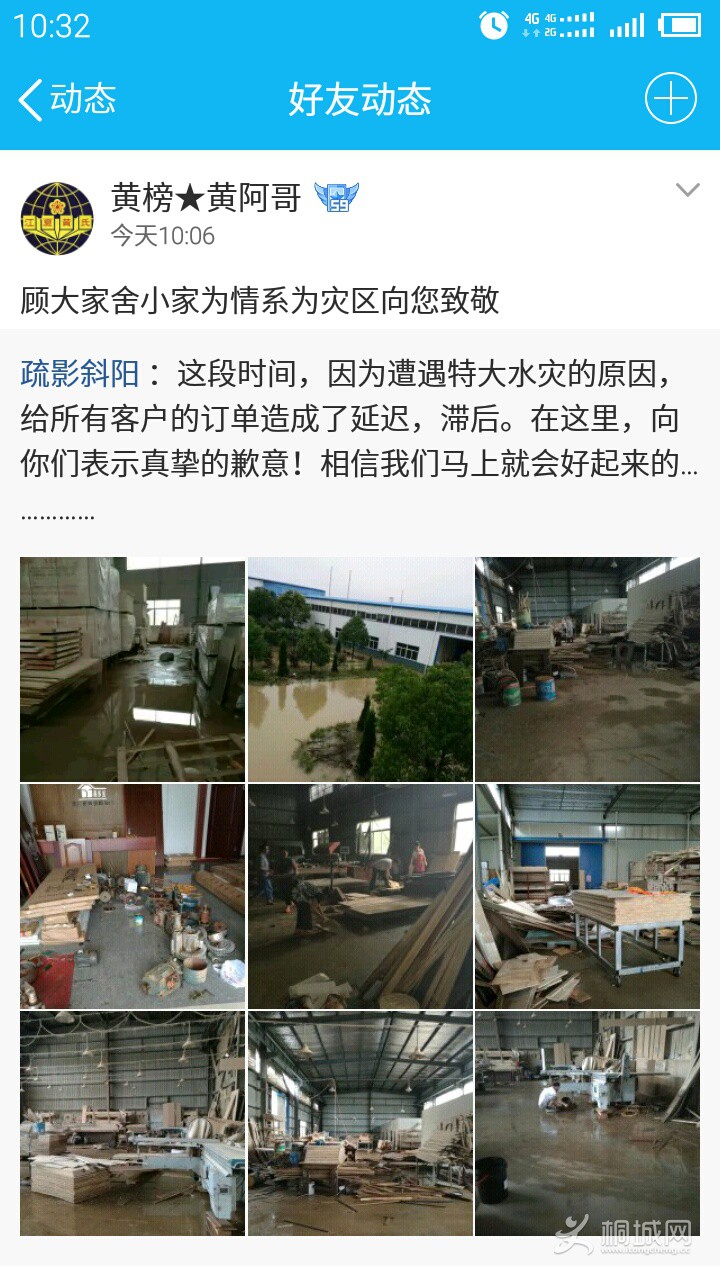Open the photo of person crouching on wet floor
Viewport: 720px width, 1280px height.
click(x=587, y=1123)
